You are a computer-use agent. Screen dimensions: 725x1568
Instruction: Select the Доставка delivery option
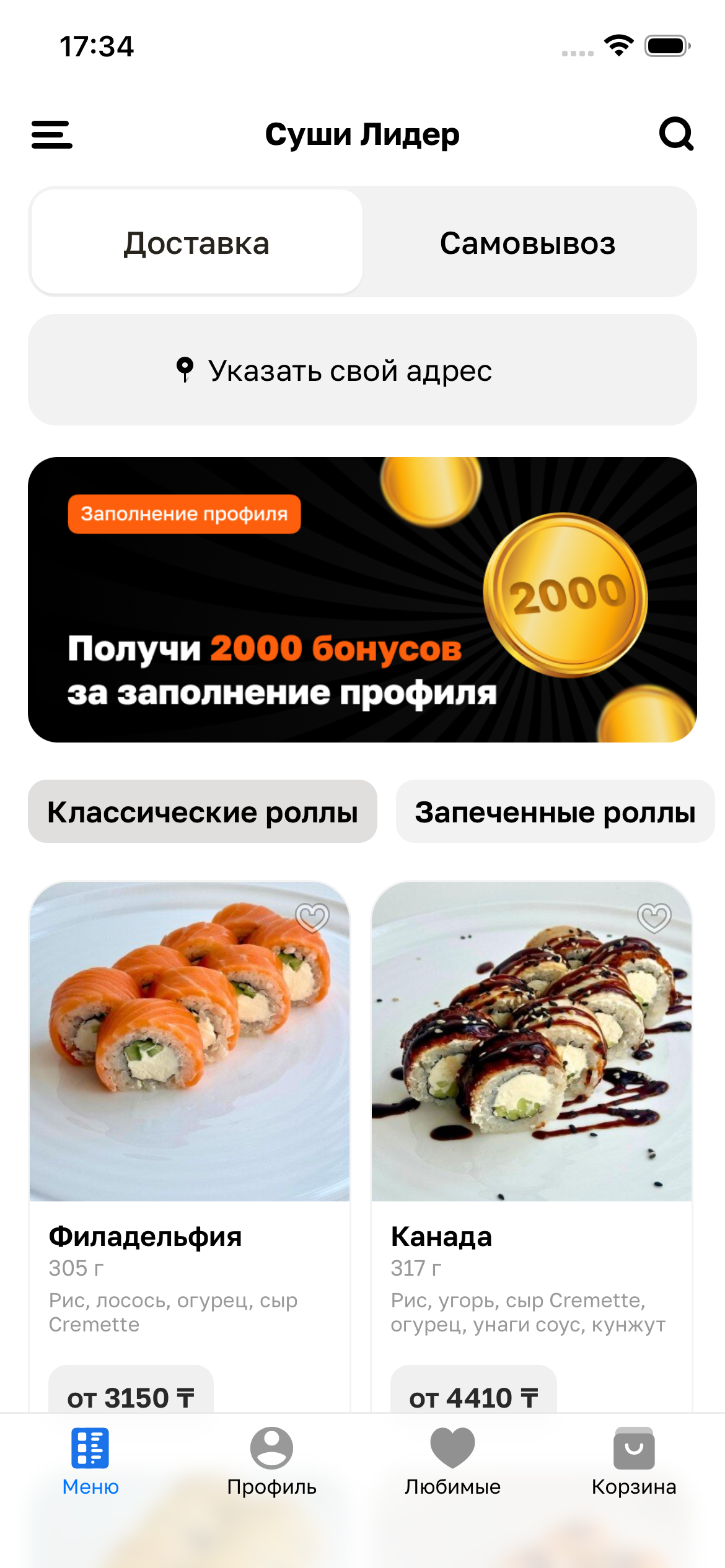[196, 243]
